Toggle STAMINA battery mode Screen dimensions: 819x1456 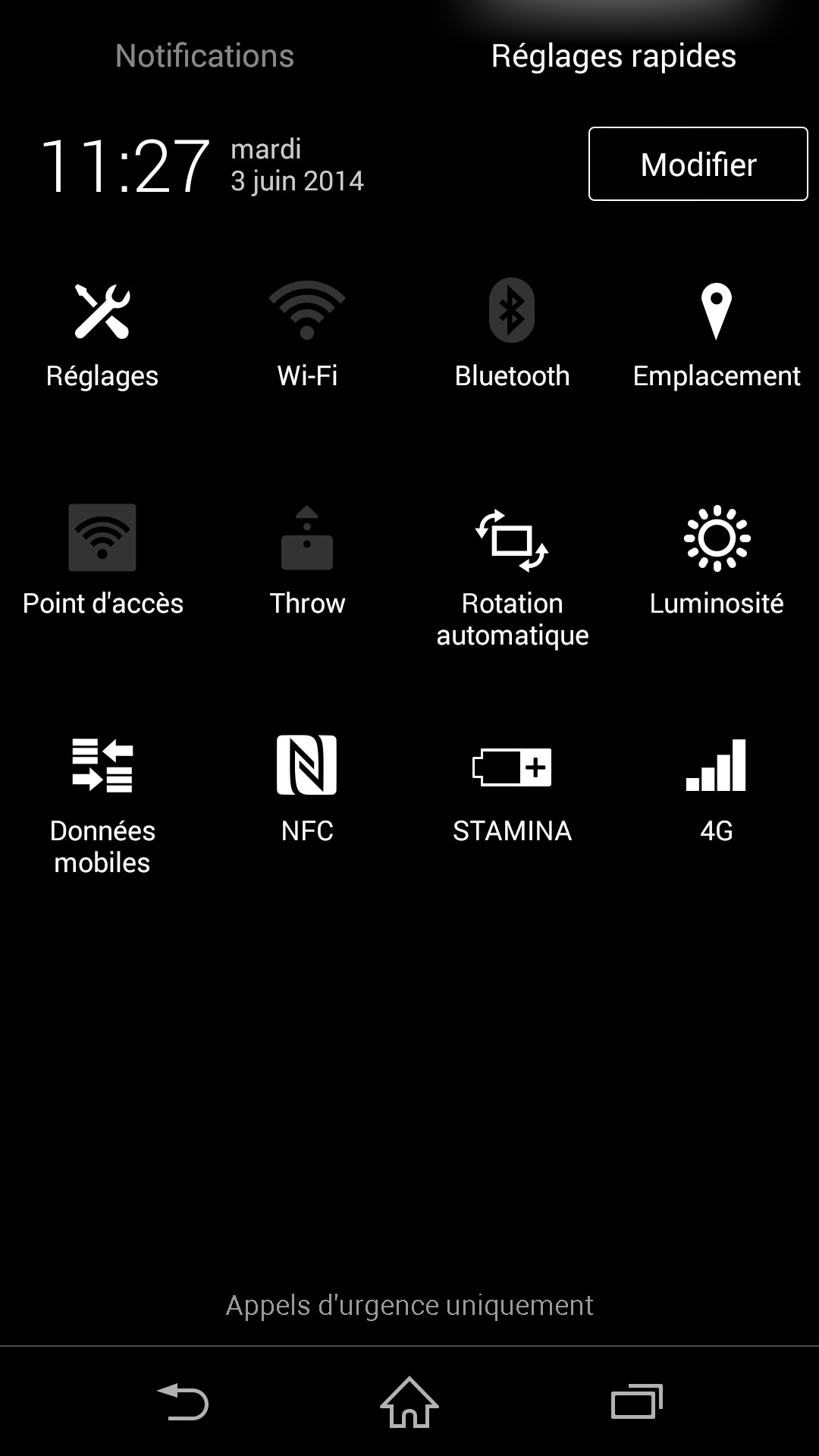click(512, 789)
